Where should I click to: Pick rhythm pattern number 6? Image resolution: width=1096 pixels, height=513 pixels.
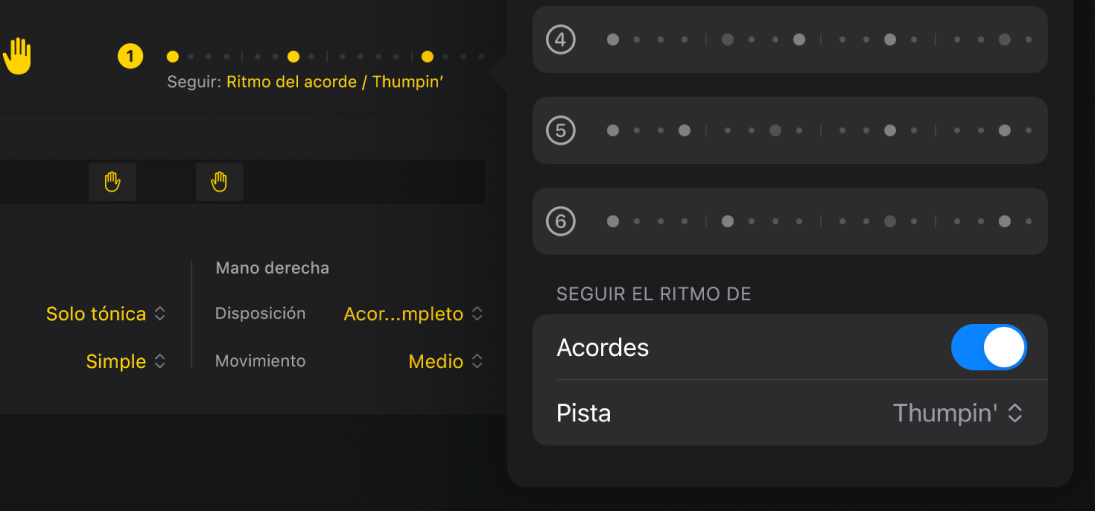tap(789, 221)
